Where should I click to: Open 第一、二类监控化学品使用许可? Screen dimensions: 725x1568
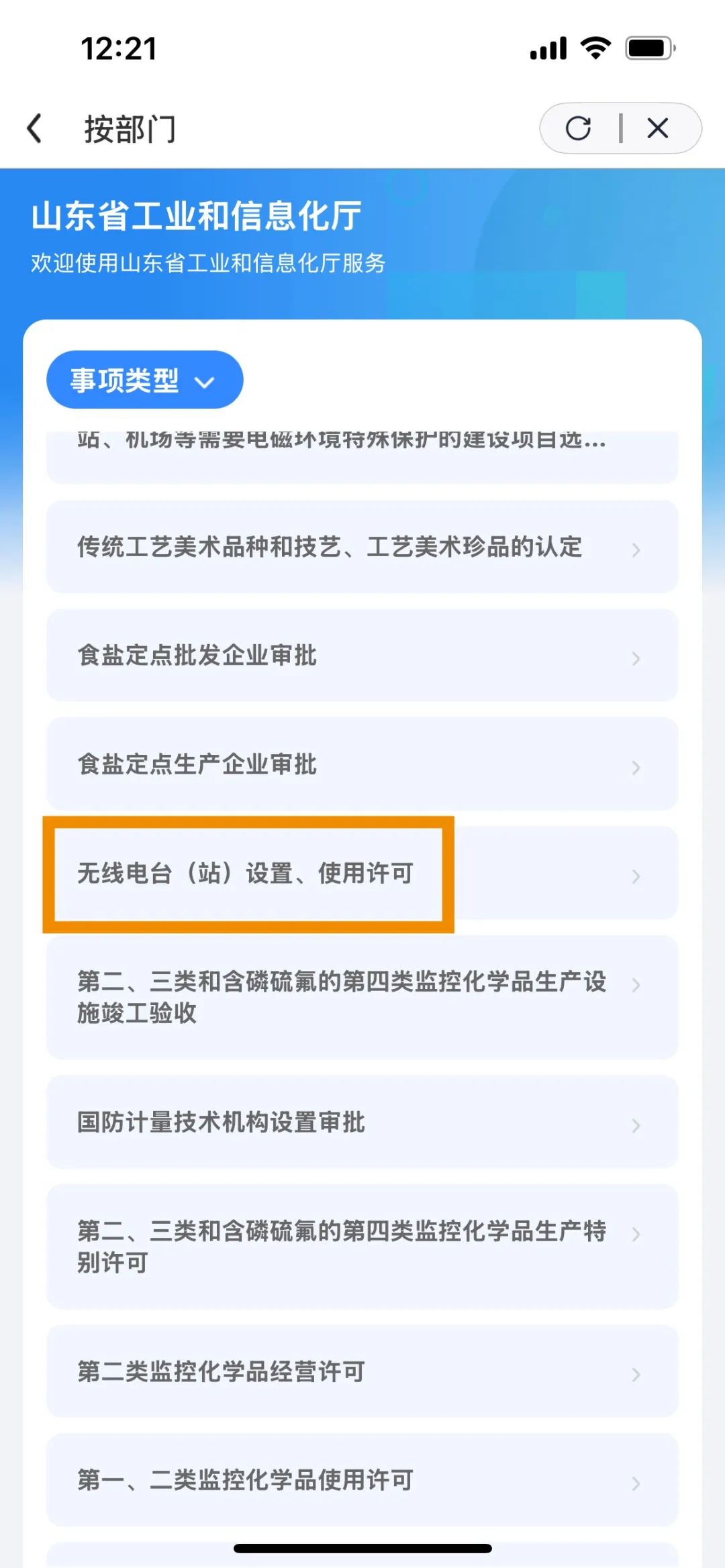click(362, 1480)
